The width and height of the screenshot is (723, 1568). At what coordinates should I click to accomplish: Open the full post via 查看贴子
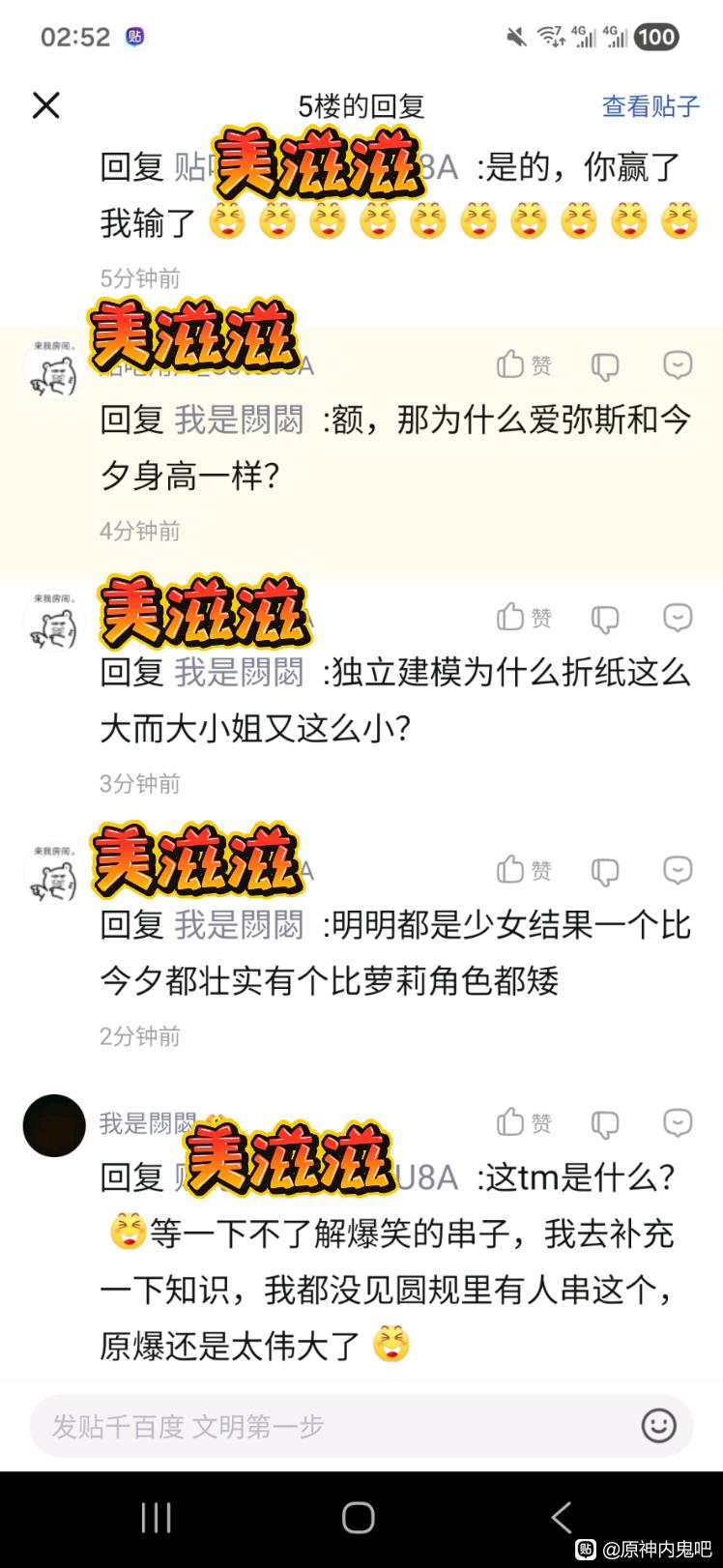click(650, 106)
